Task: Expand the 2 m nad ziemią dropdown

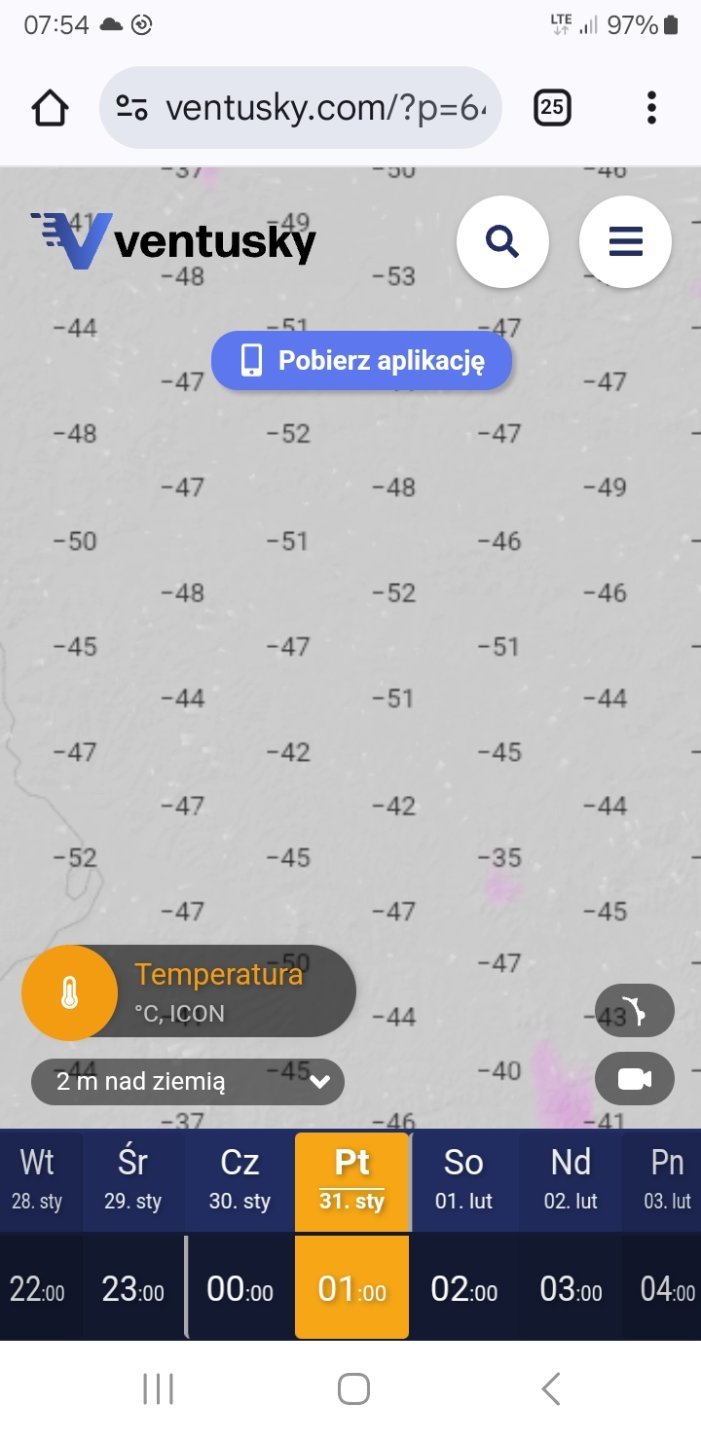Action: [x=188, y=1081]
